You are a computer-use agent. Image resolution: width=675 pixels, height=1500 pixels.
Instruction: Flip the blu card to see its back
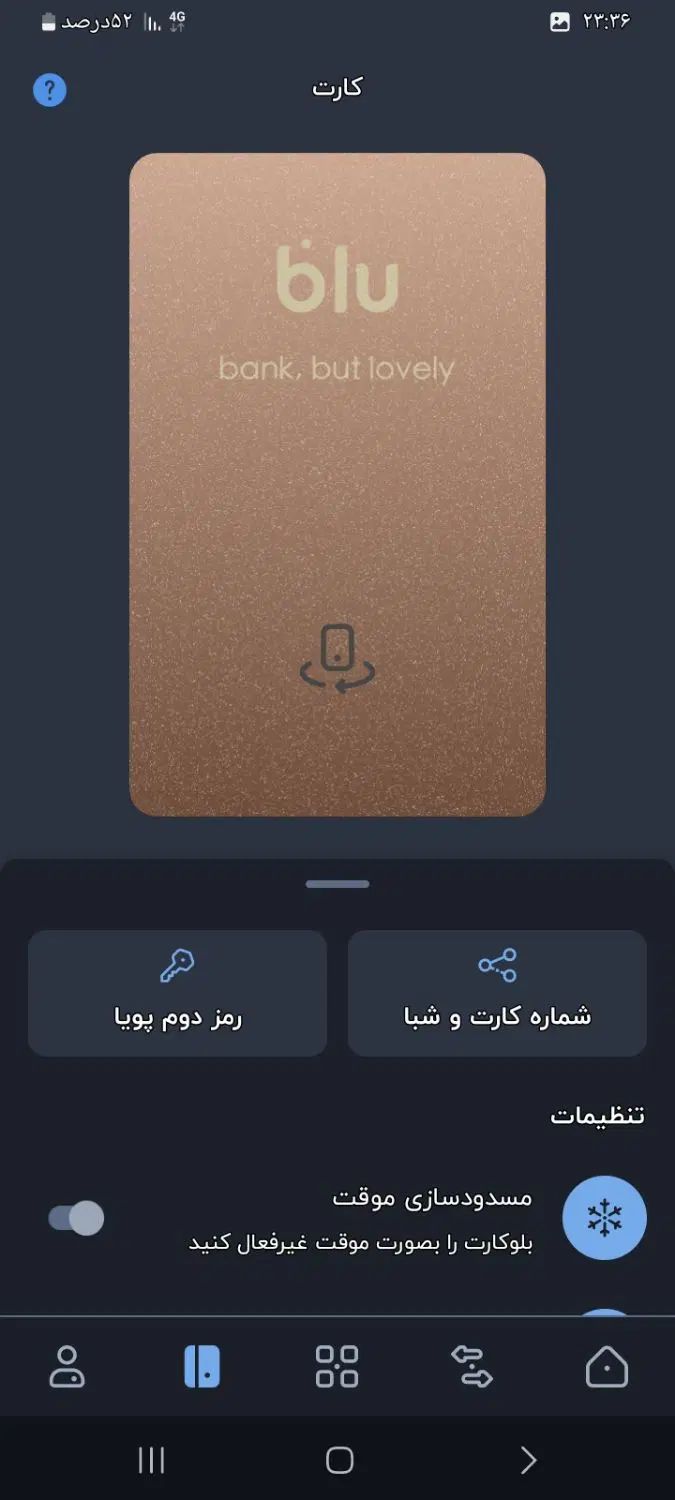point(337,658)
